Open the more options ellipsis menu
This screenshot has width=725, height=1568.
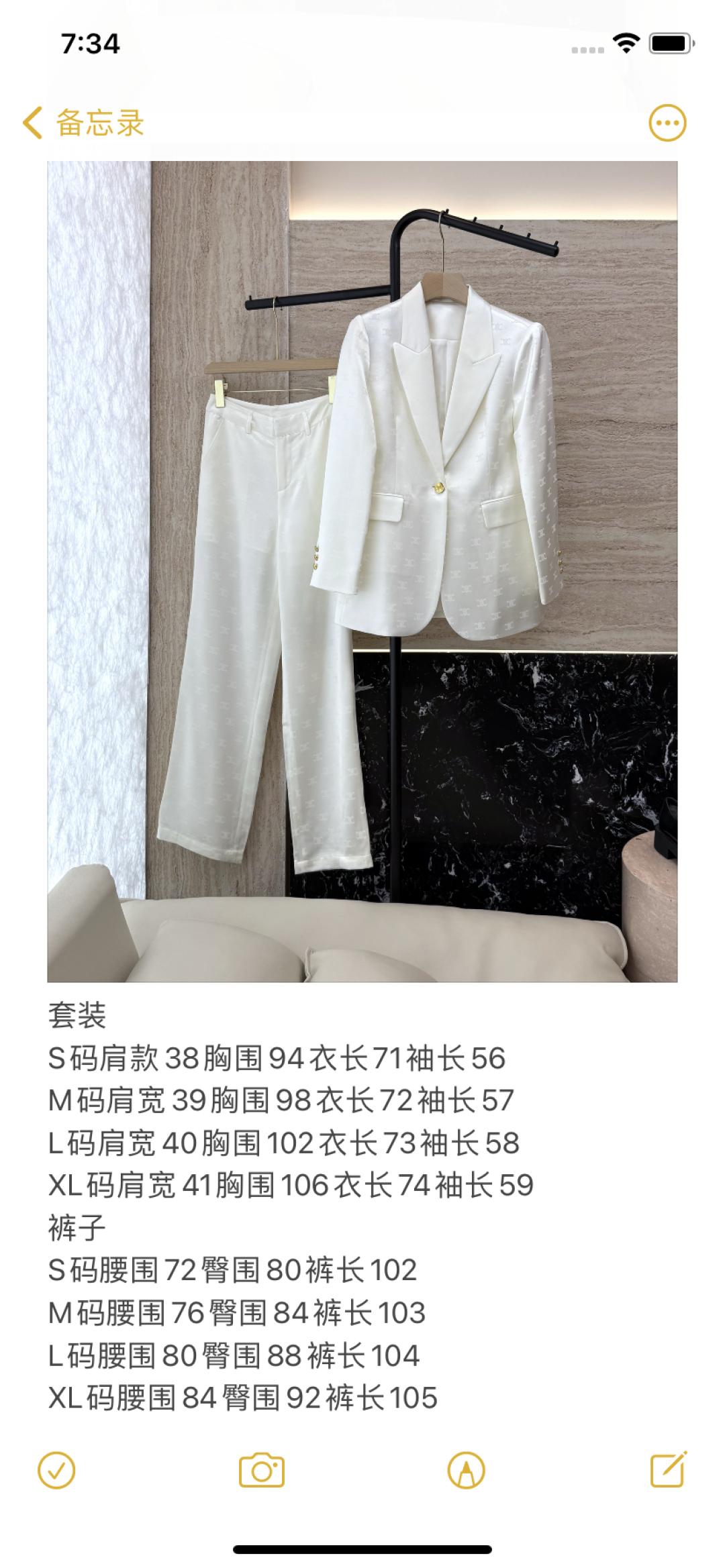pyautogui.click(x=667, y=123)
